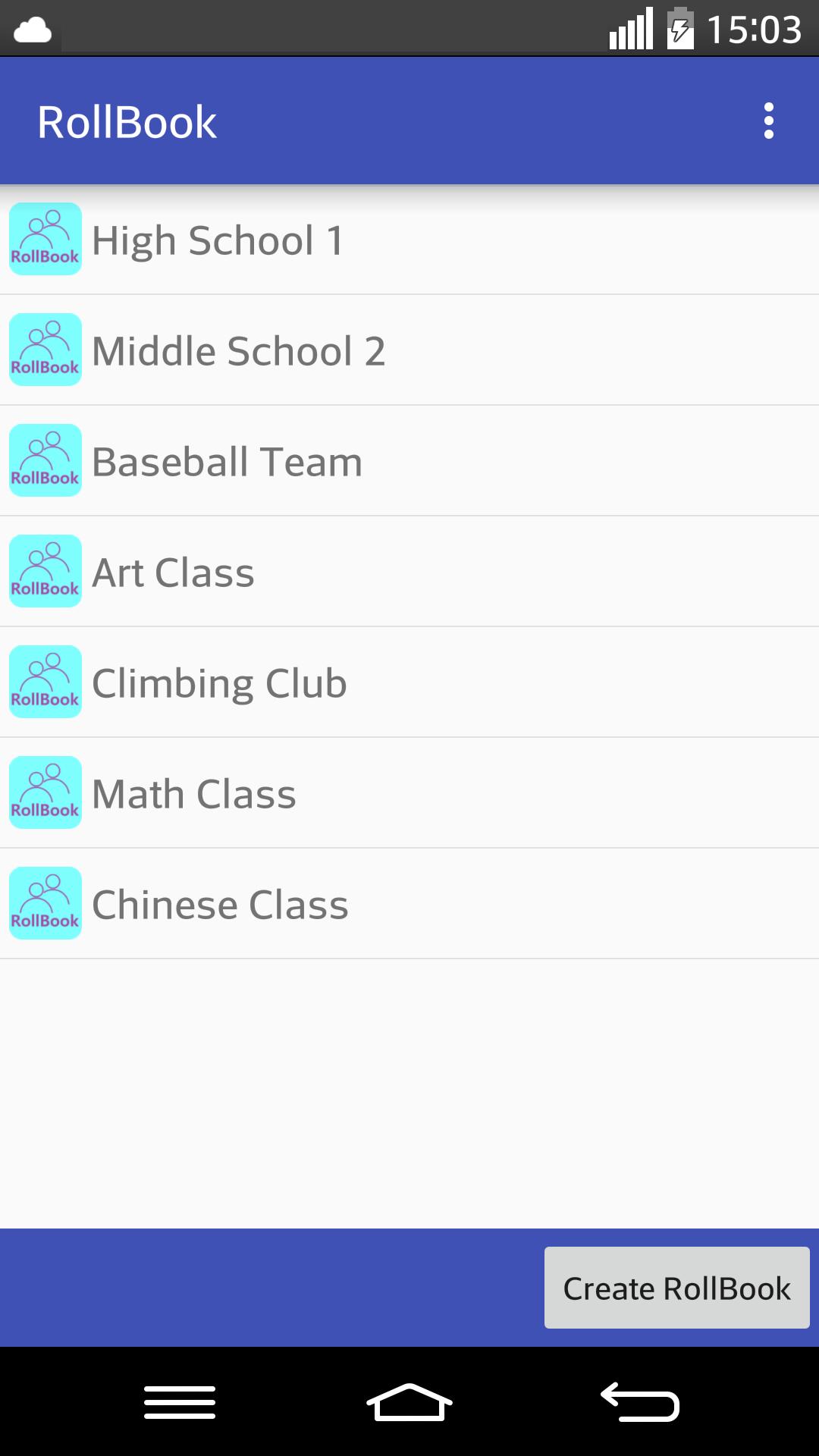Go back using the system back button
Screen dimensions: 819x1456
point(639,1401)
